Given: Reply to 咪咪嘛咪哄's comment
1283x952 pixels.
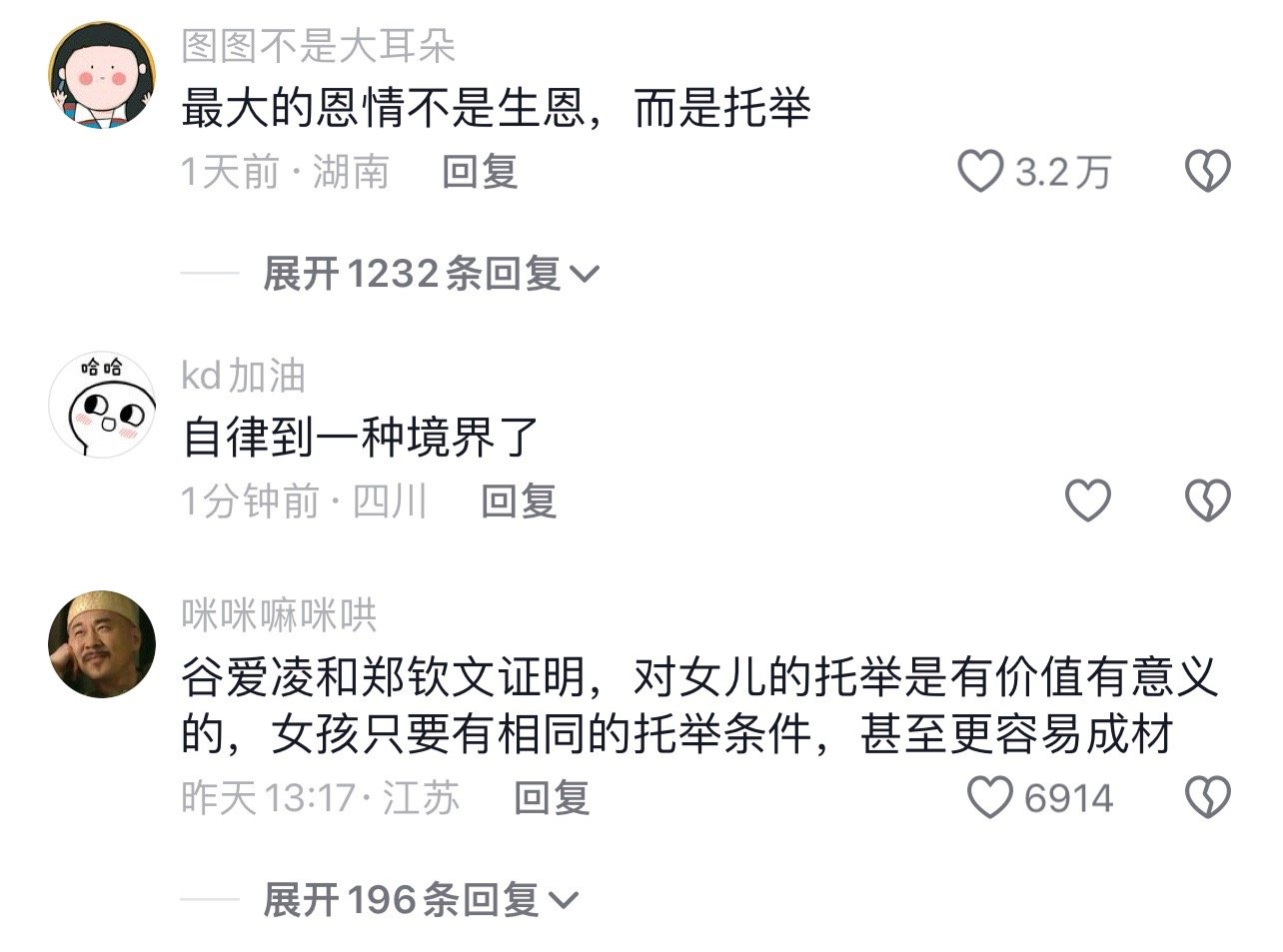Looking at the screenshot, I should (x=551, y=797).
